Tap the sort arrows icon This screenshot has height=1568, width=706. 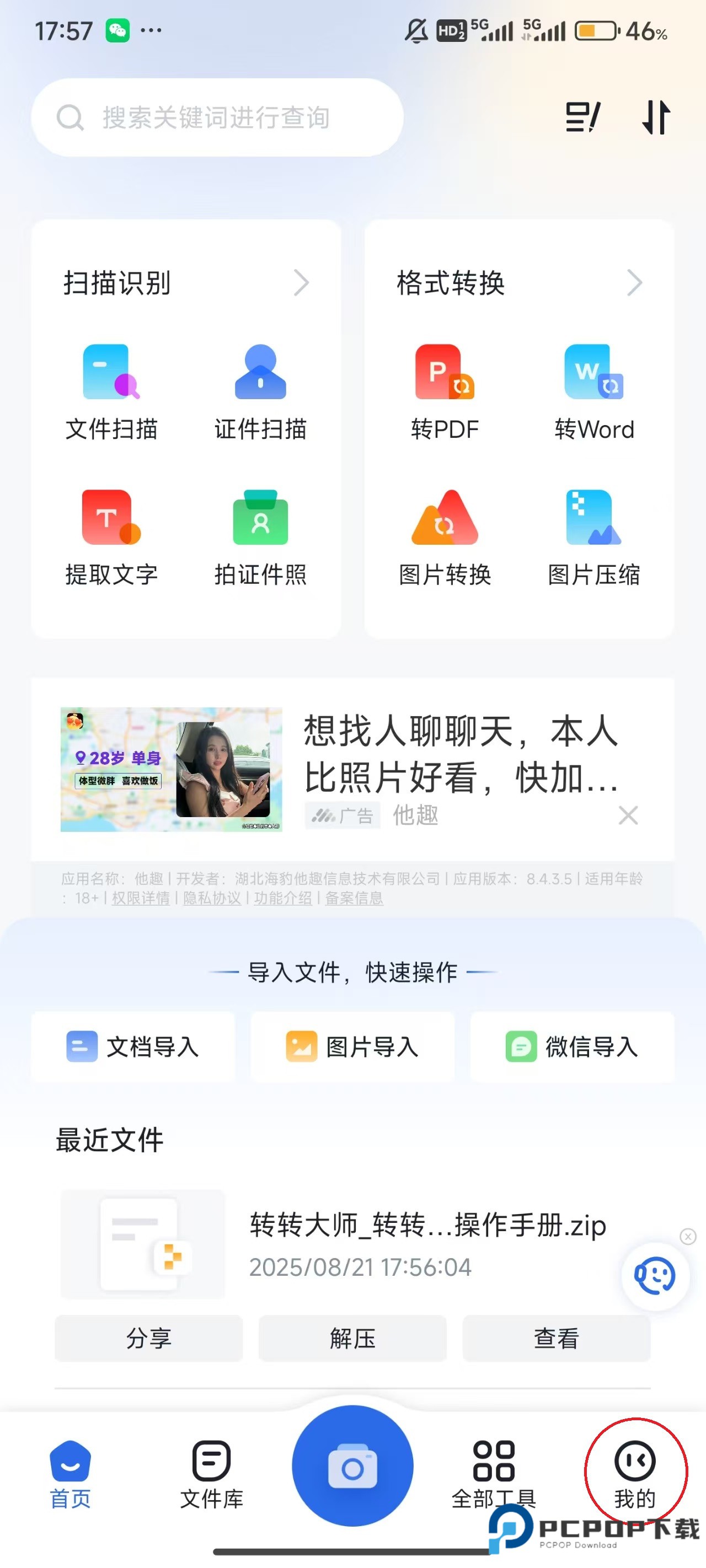656,117
